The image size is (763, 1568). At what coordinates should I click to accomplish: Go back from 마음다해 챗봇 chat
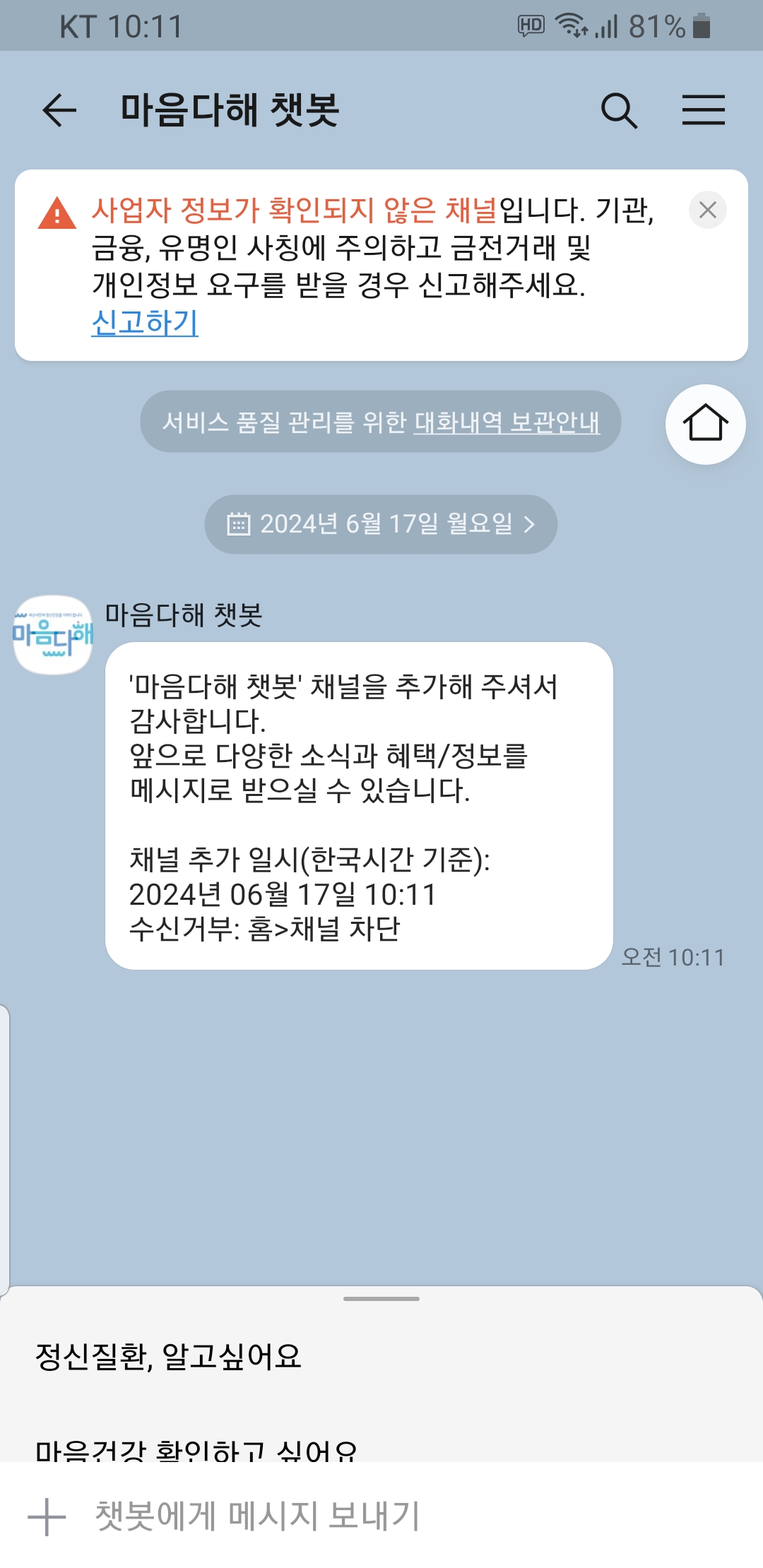pos(59,110)
